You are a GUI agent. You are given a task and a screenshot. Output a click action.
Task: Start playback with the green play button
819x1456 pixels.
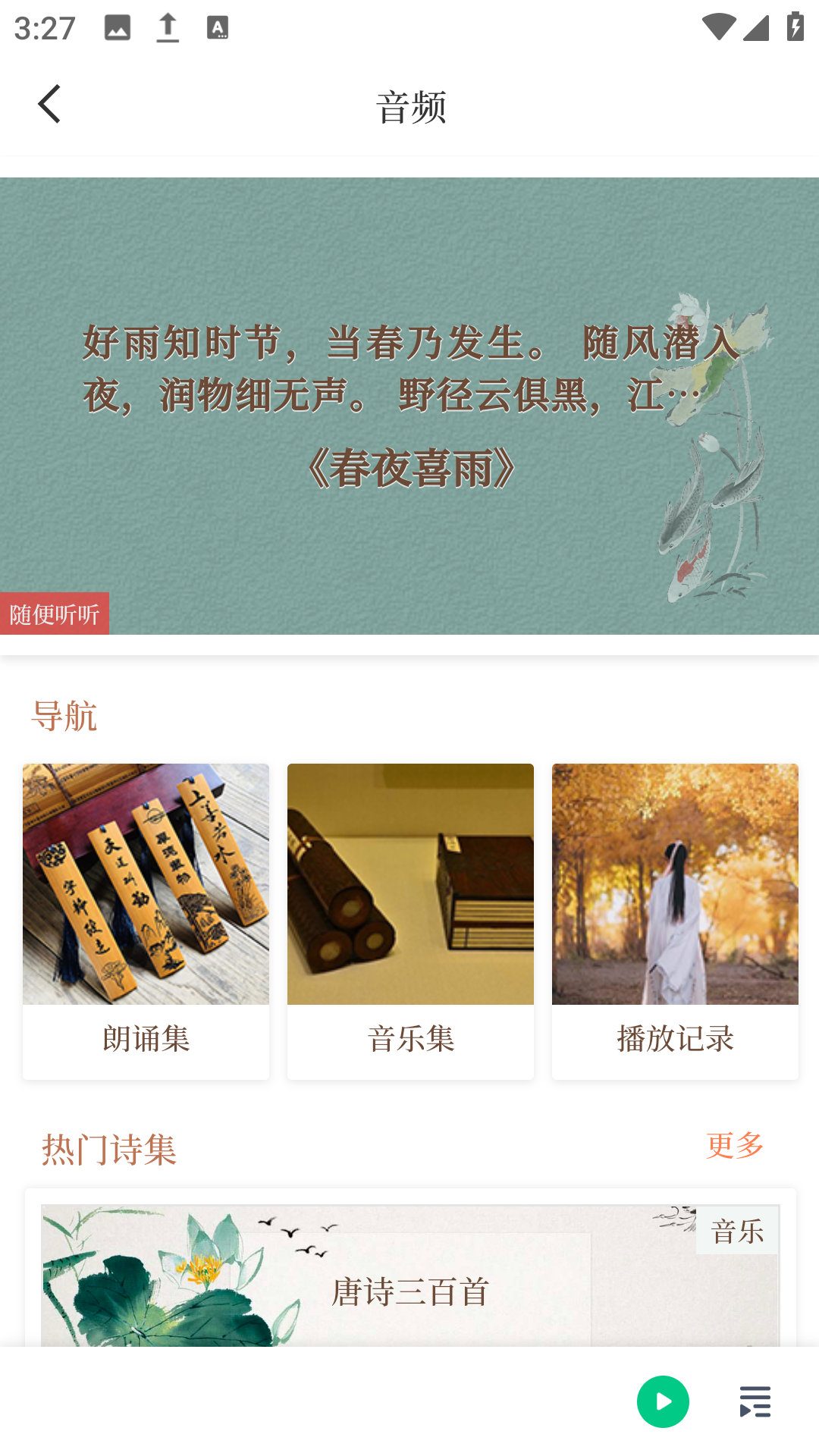click(663, 1401)
